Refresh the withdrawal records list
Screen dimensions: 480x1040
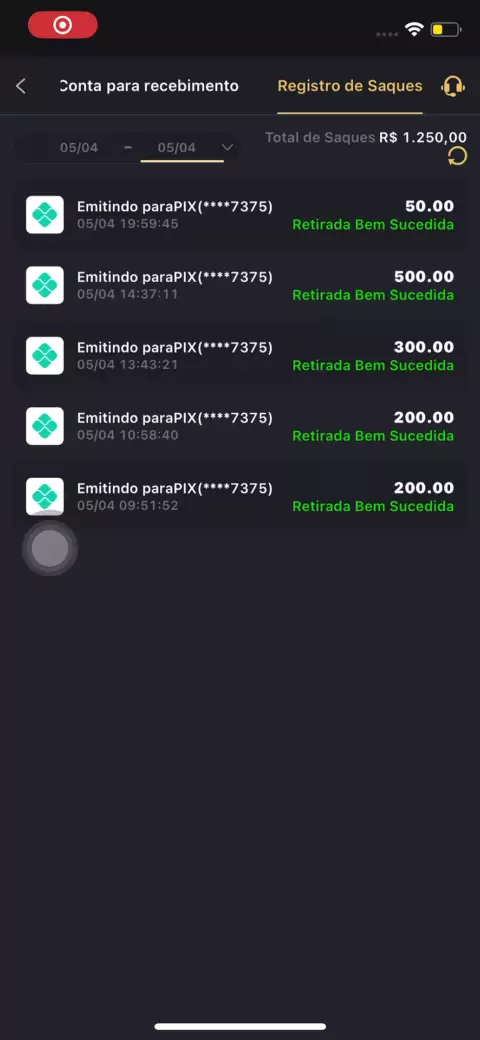457,157
